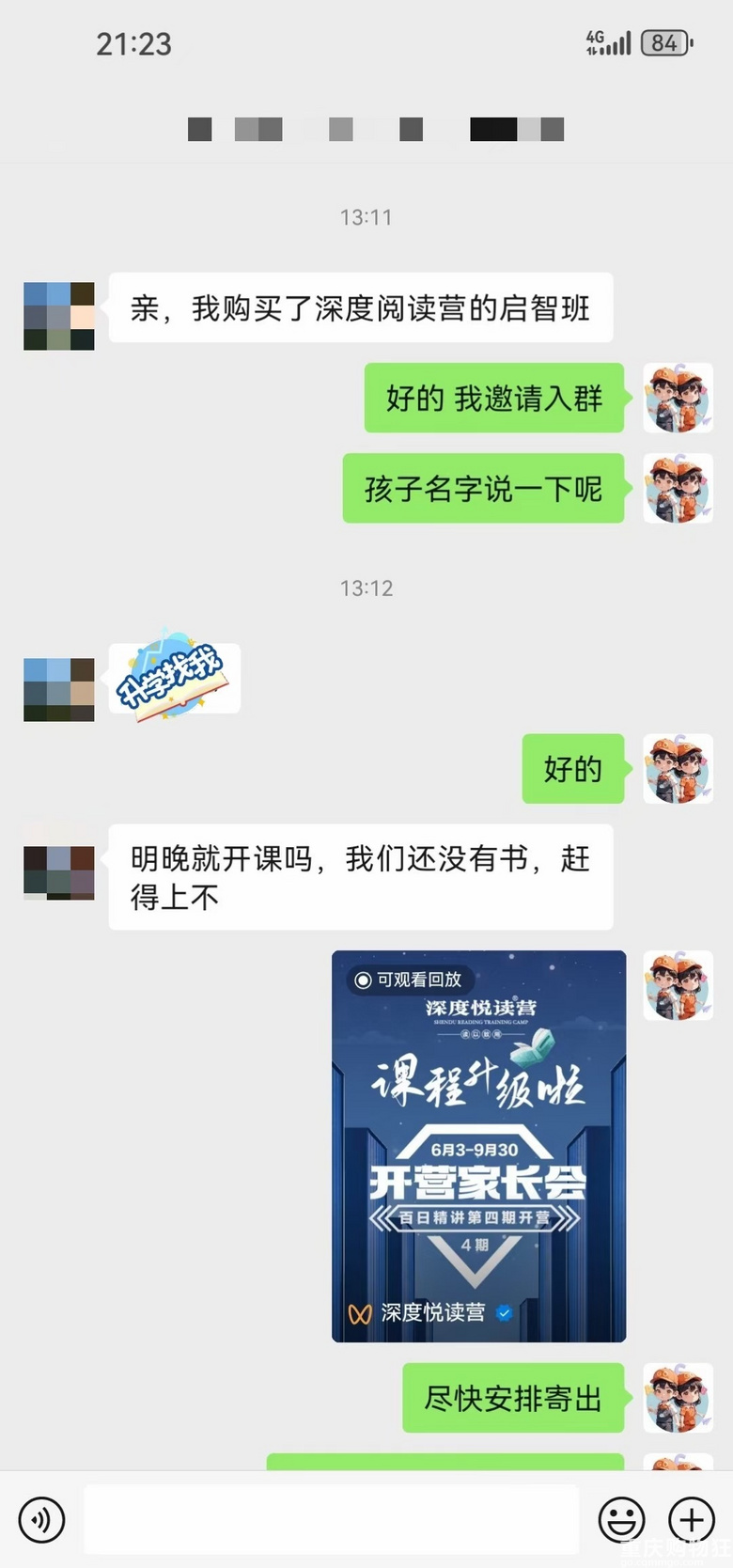Open the plus attachment menu
The image size is (733, 1568).
(692, 1520)
